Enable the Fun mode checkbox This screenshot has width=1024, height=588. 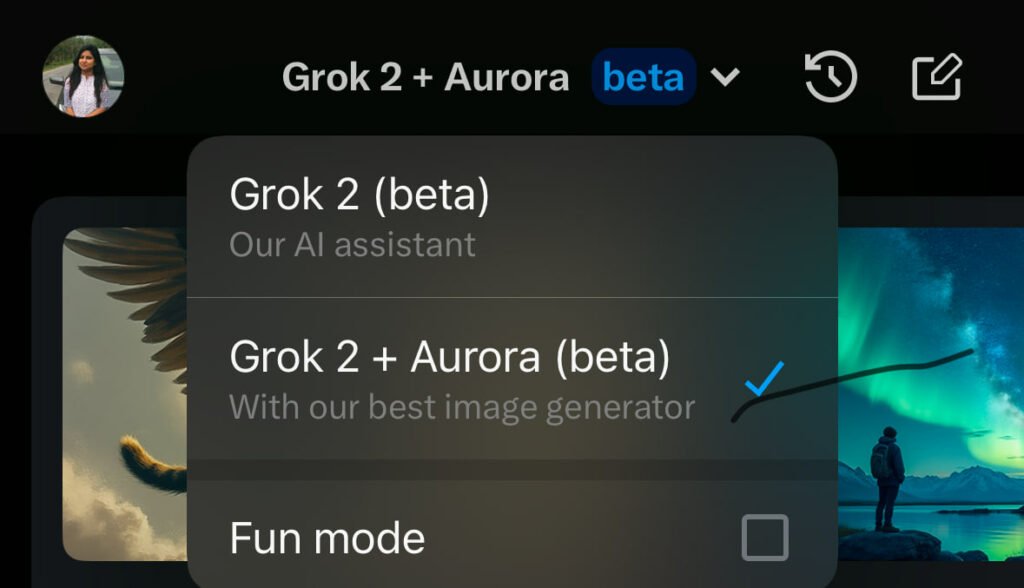764,538
